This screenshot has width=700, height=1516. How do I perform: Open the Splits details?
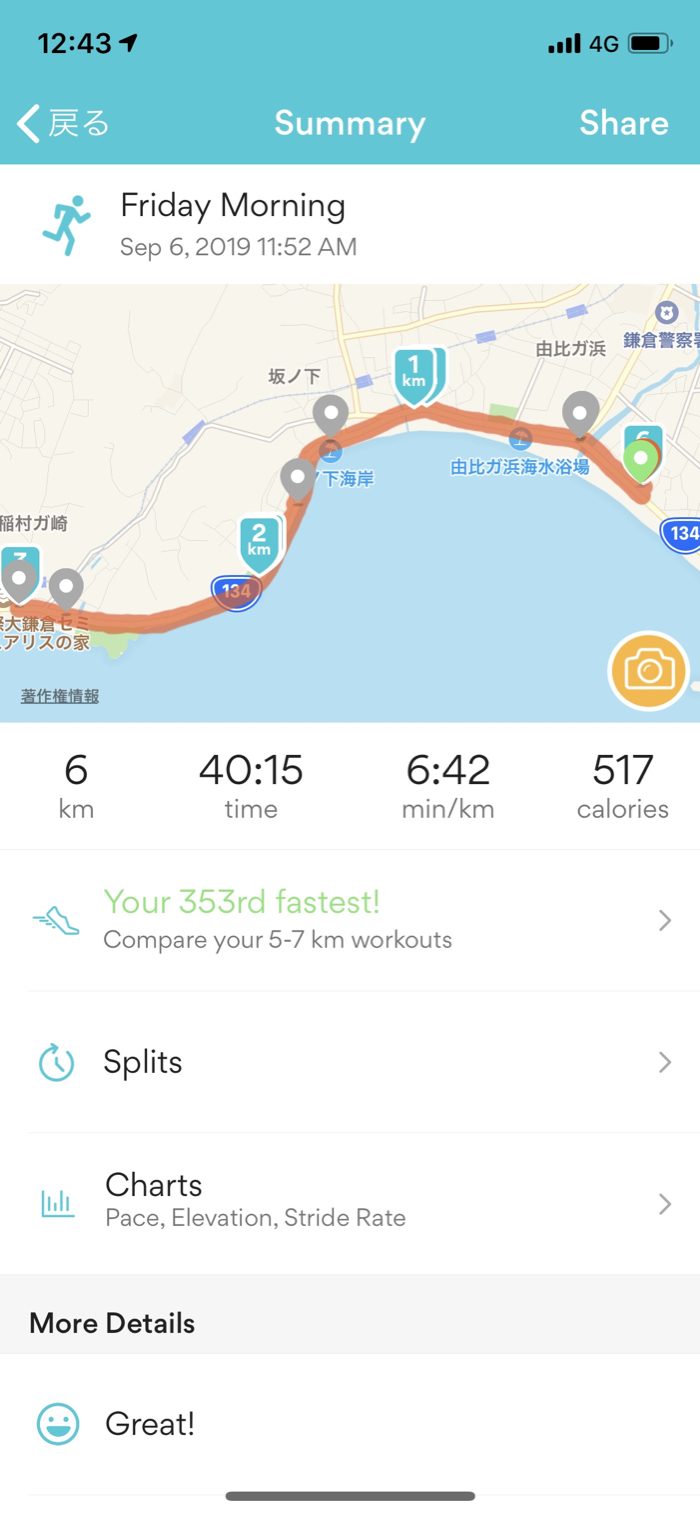point(350,1062)
